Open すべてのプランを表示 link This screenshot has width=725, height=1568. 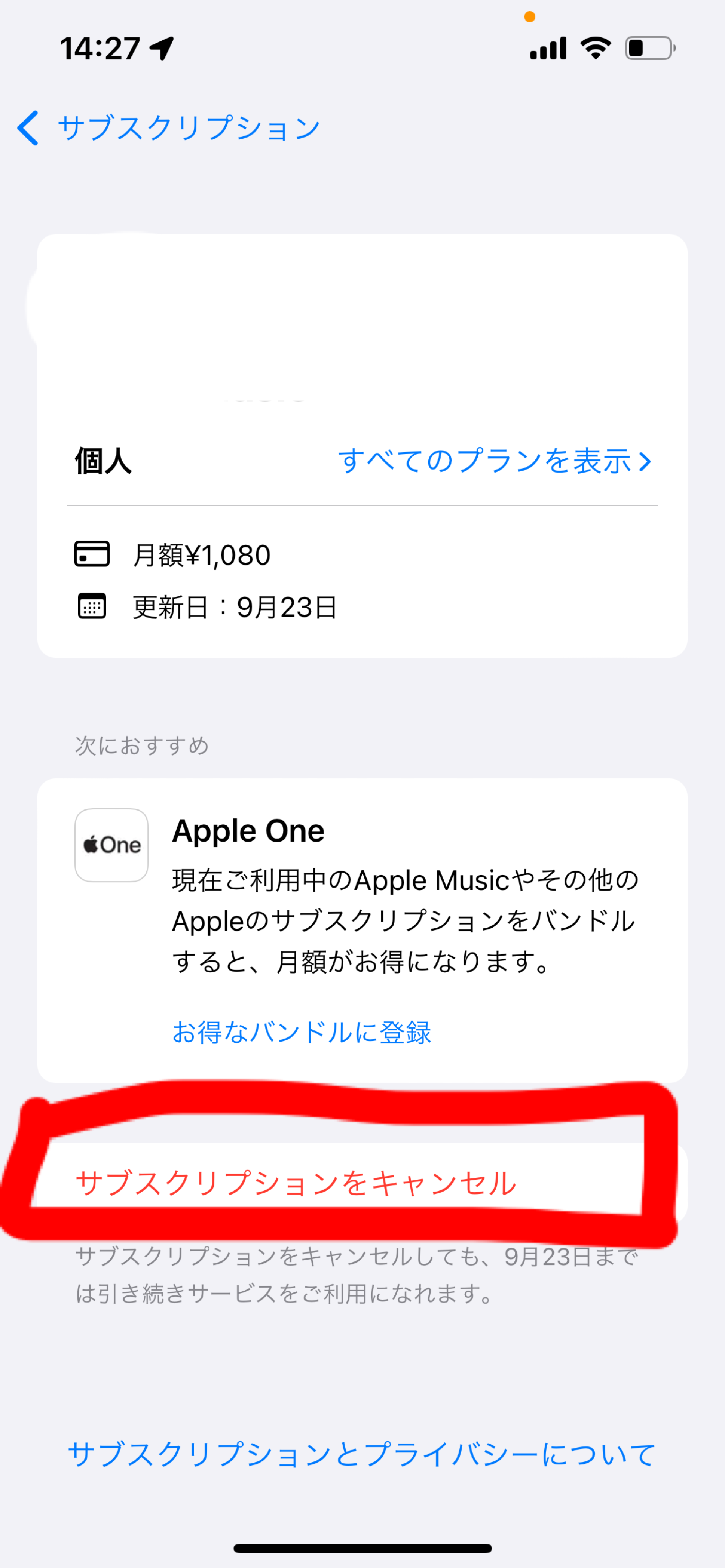(494, 461)
